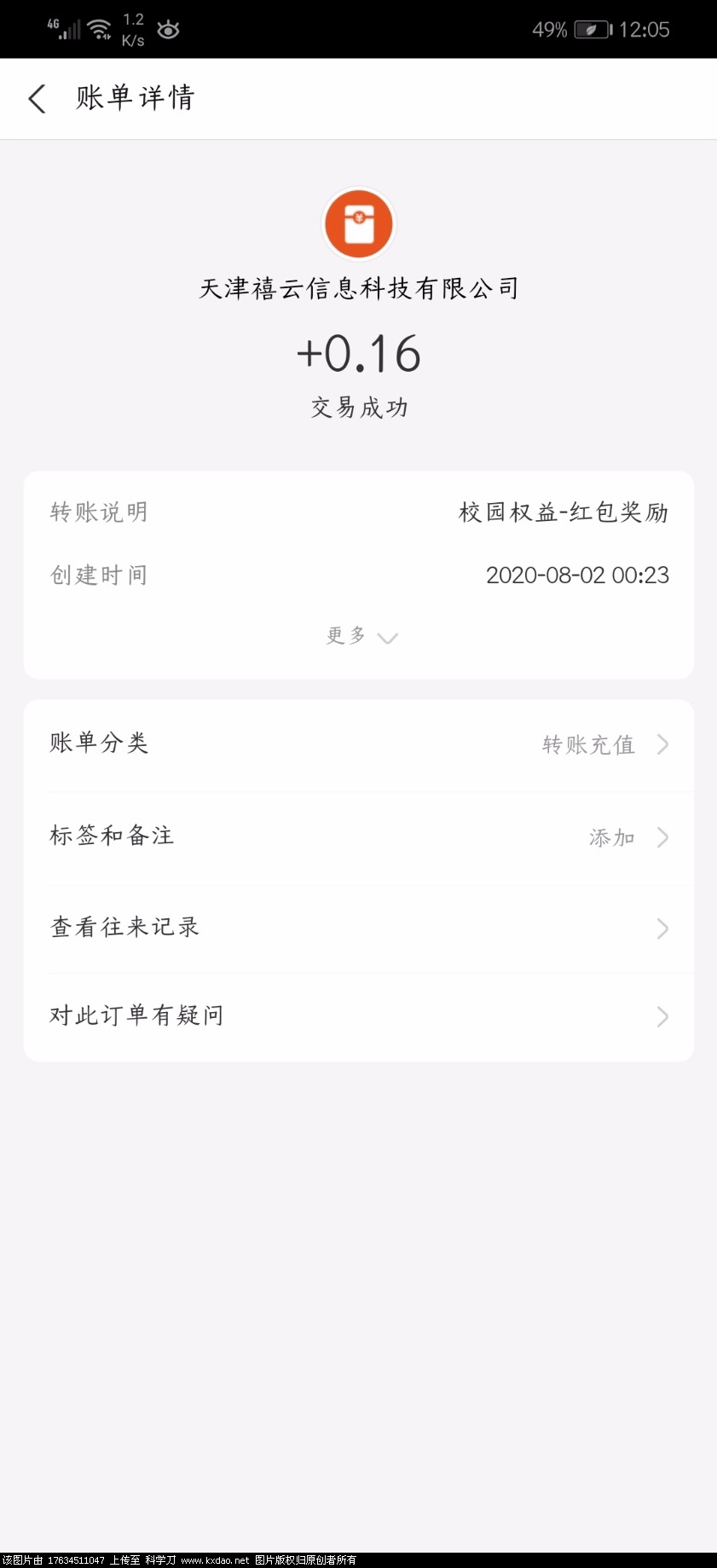Tap the transfer note 校园权益-红包奖励

[x=564, y=512]
